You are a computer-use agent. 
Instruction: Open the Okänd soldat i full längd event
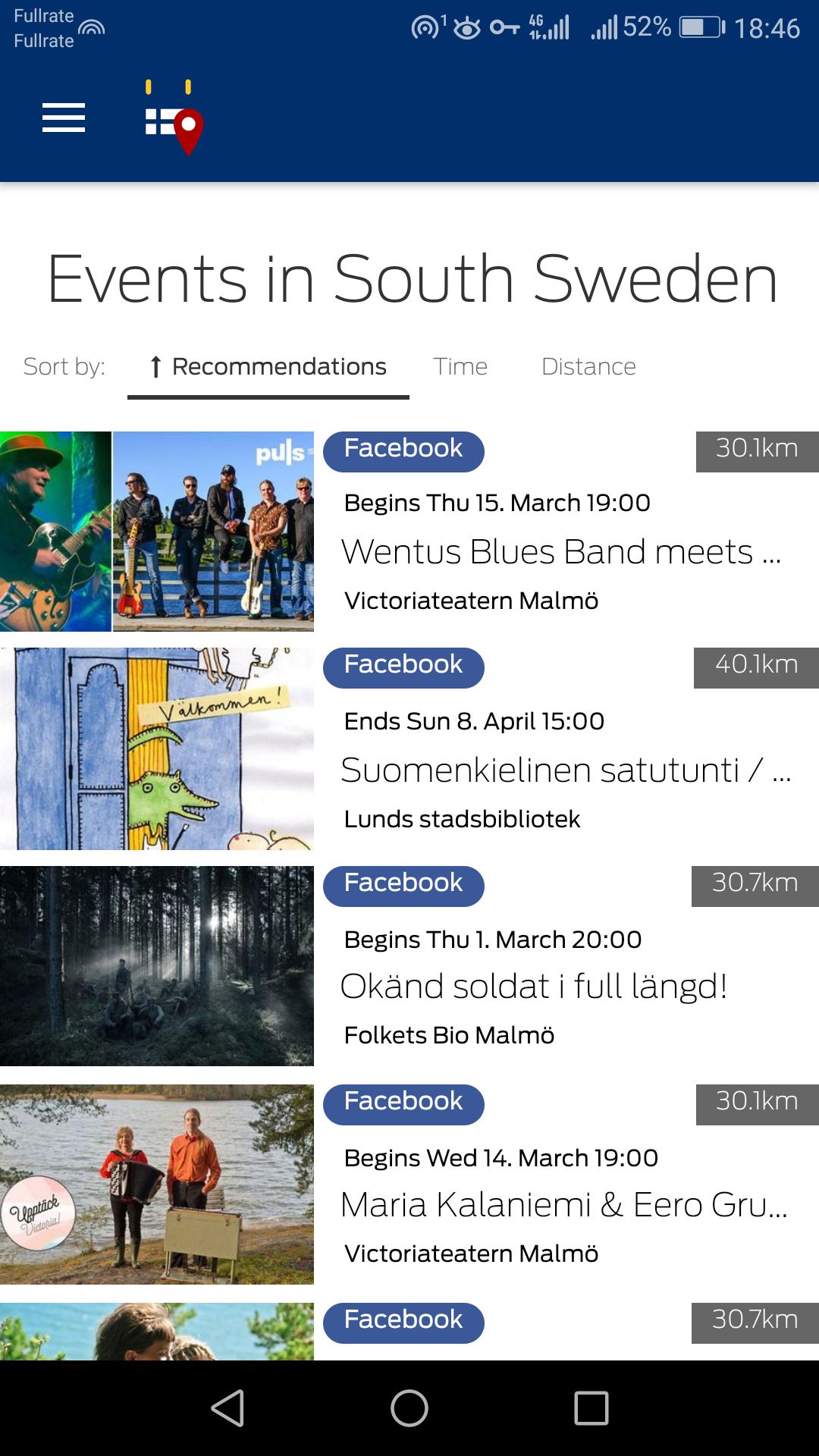(536, 987)
